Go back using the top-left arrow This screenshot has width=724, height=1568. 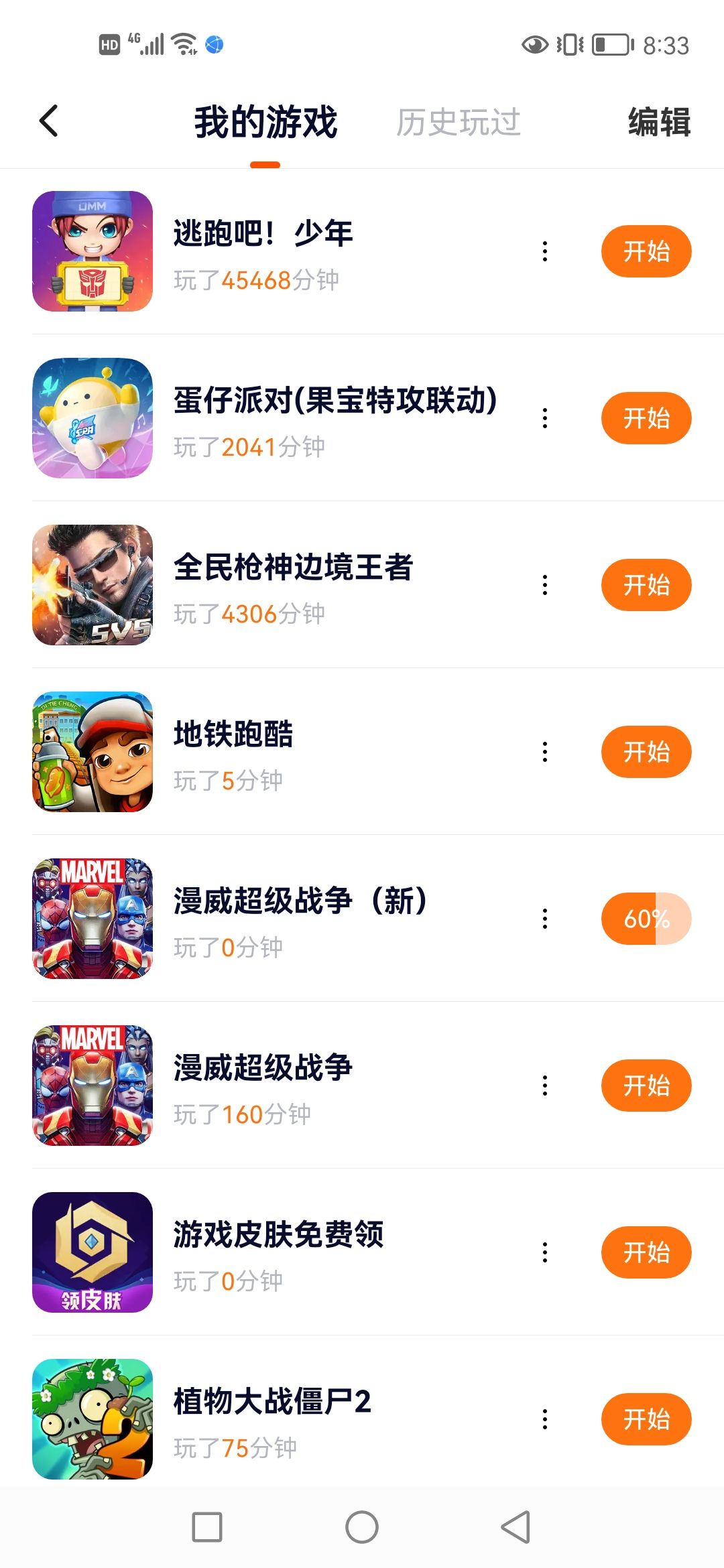click(49, 121)
